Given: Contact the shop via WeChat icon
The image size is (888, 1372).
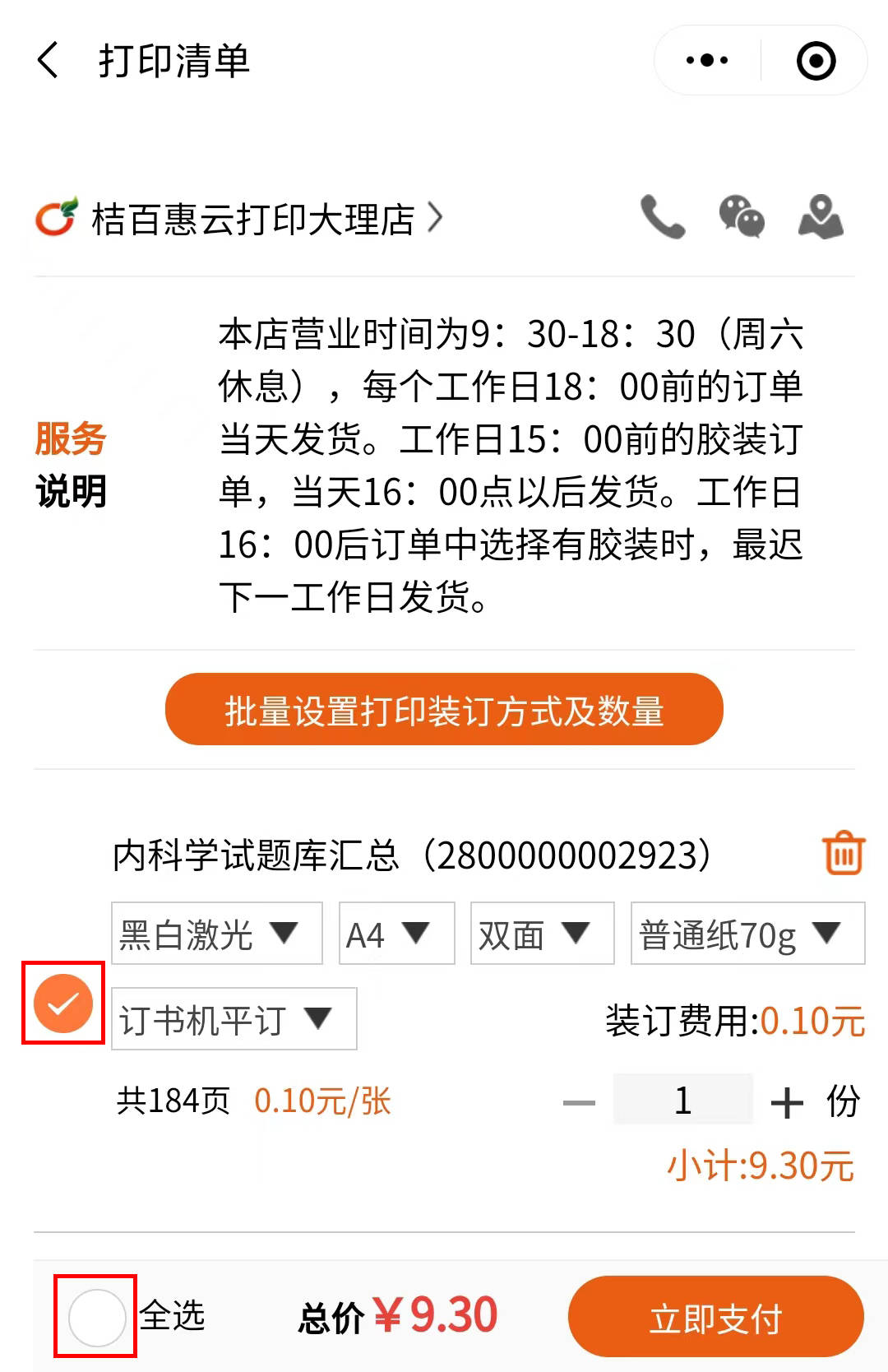Looking at the screenshot, I should point(742,217).
